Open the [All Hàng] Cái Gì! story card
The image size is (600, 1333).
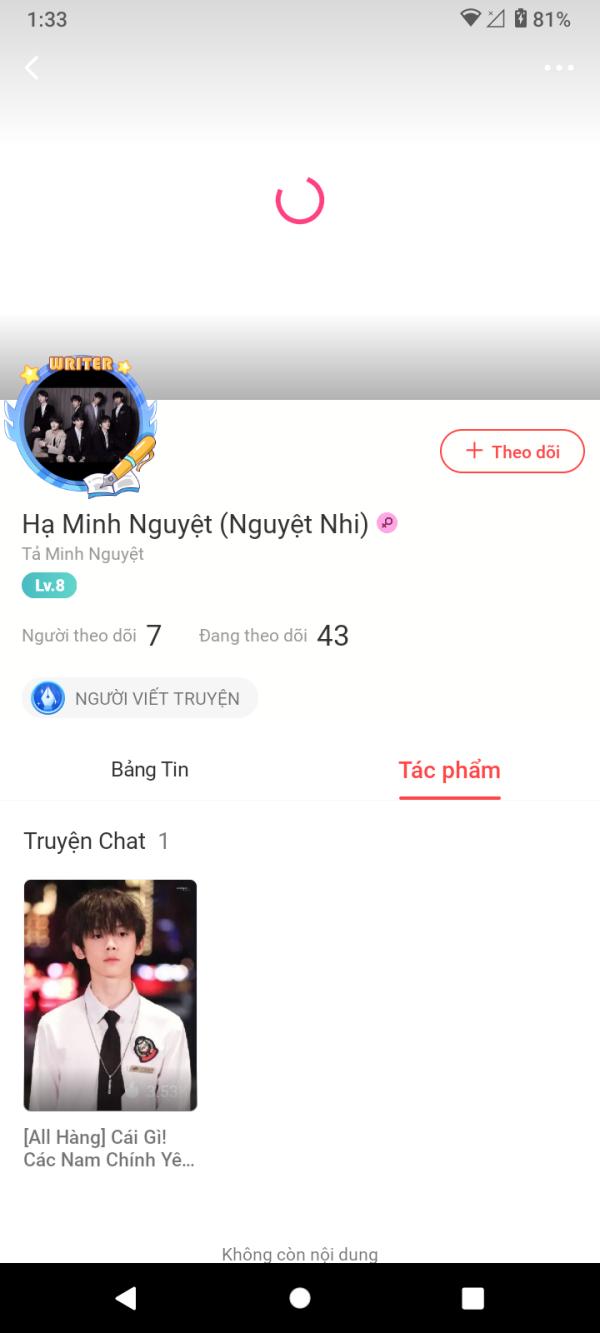click(110, 1024)
